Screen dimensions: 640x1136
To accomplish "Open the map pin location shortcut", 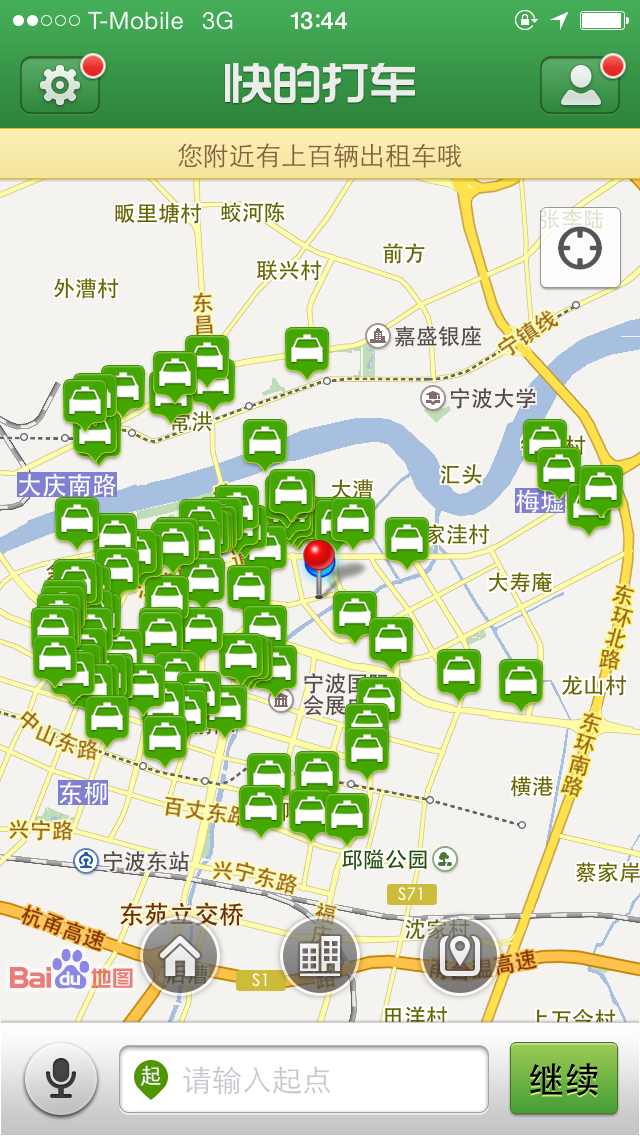I will coord(460,956).
